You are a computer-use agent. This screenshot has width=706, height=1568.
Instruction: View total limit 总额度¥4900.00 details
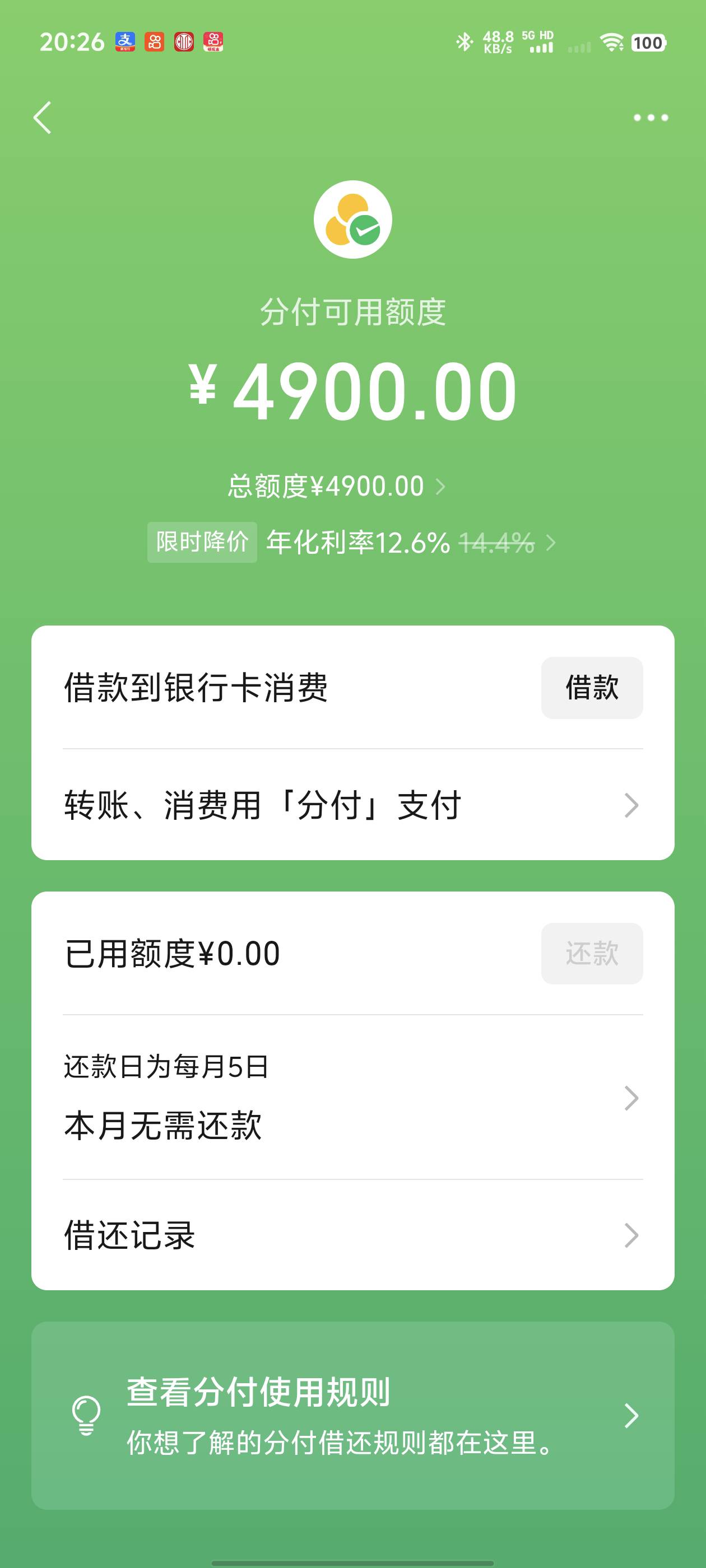coord(336,486)
